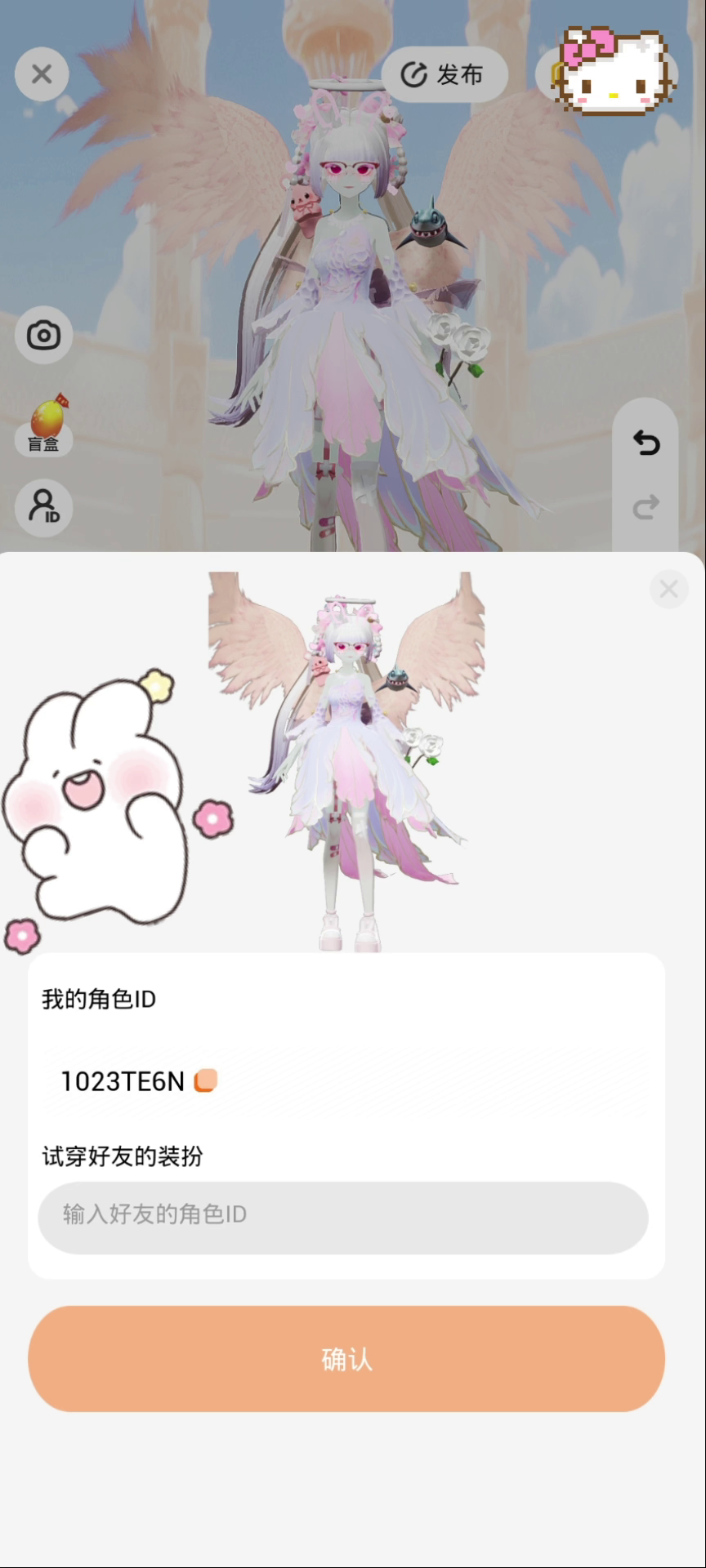
Task: Open the 盲盒 blind box
Action: (44, 425)
